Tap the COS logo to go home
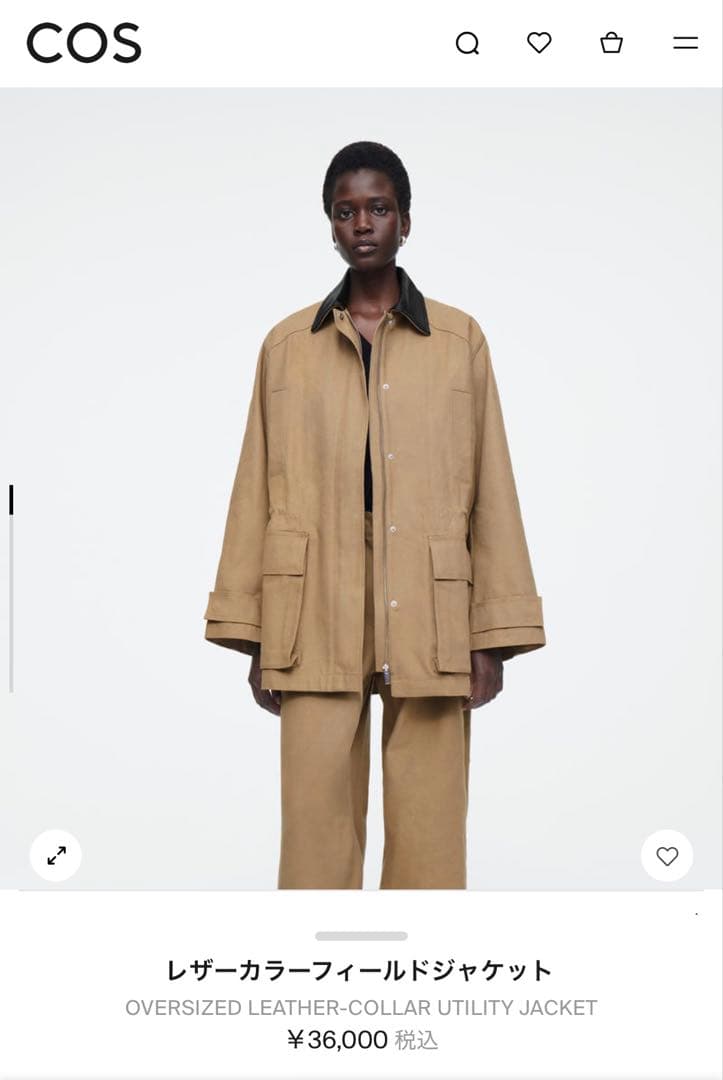 tap(84, 43)
